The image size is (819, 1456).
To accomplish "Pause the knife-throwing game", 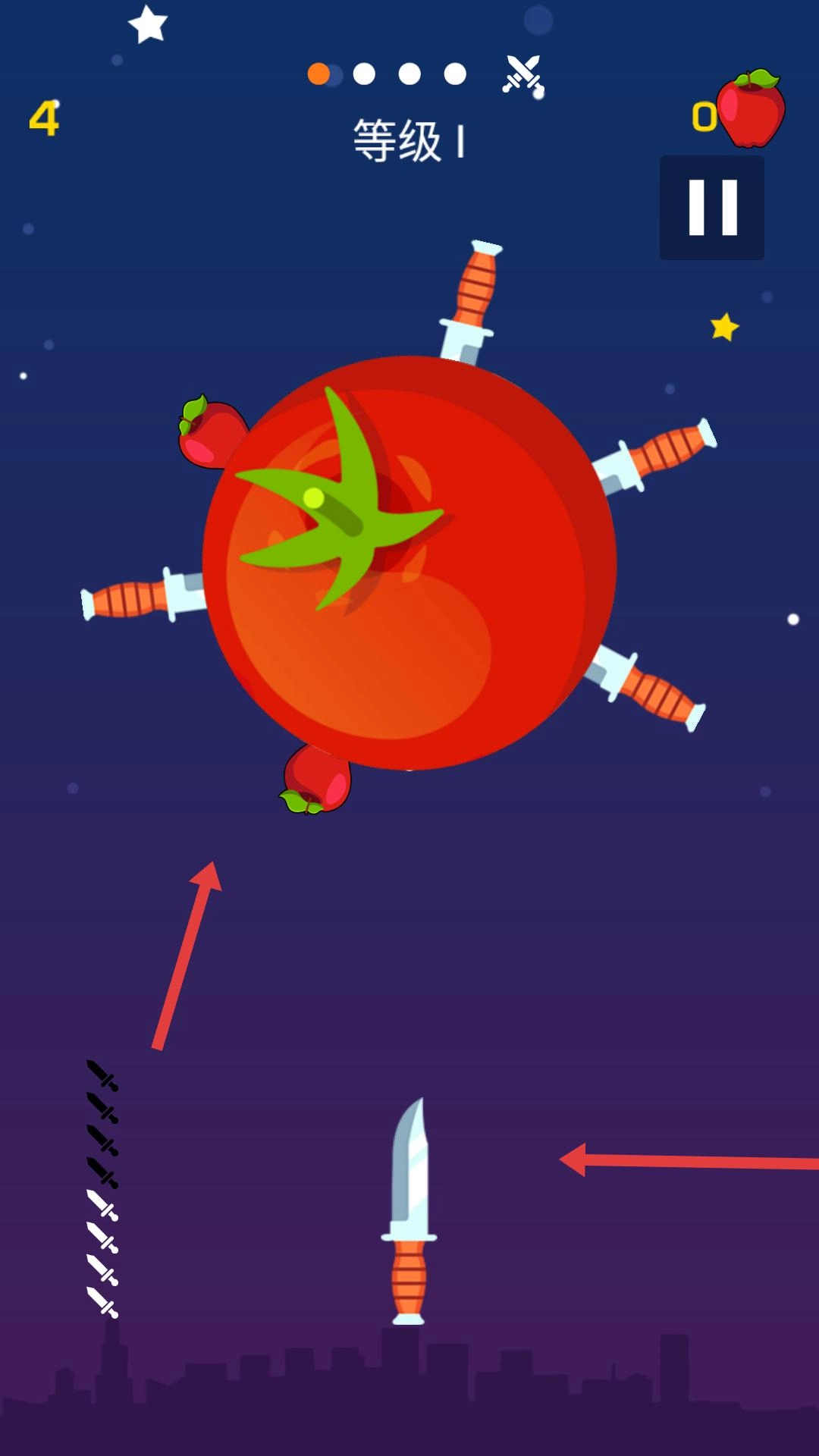I will click(712, 208).
